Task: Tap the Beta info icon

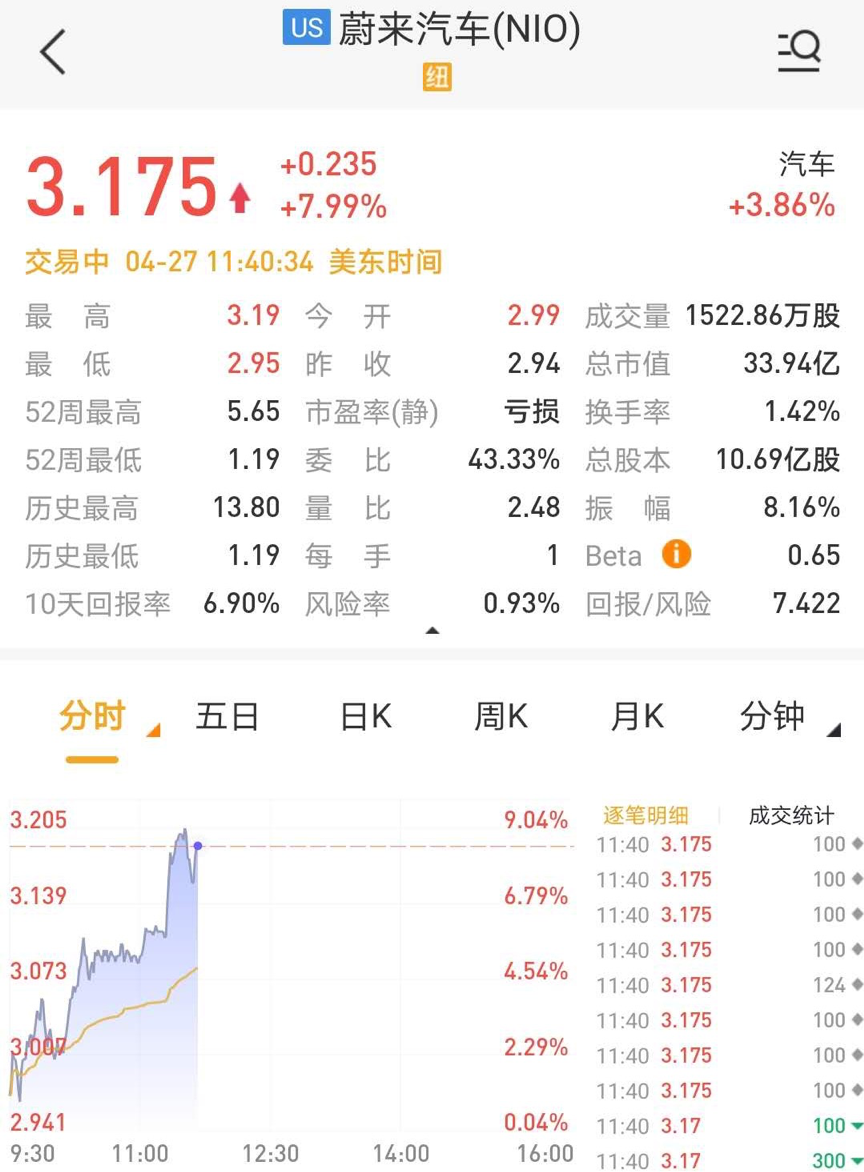Action: click(677, 554)
